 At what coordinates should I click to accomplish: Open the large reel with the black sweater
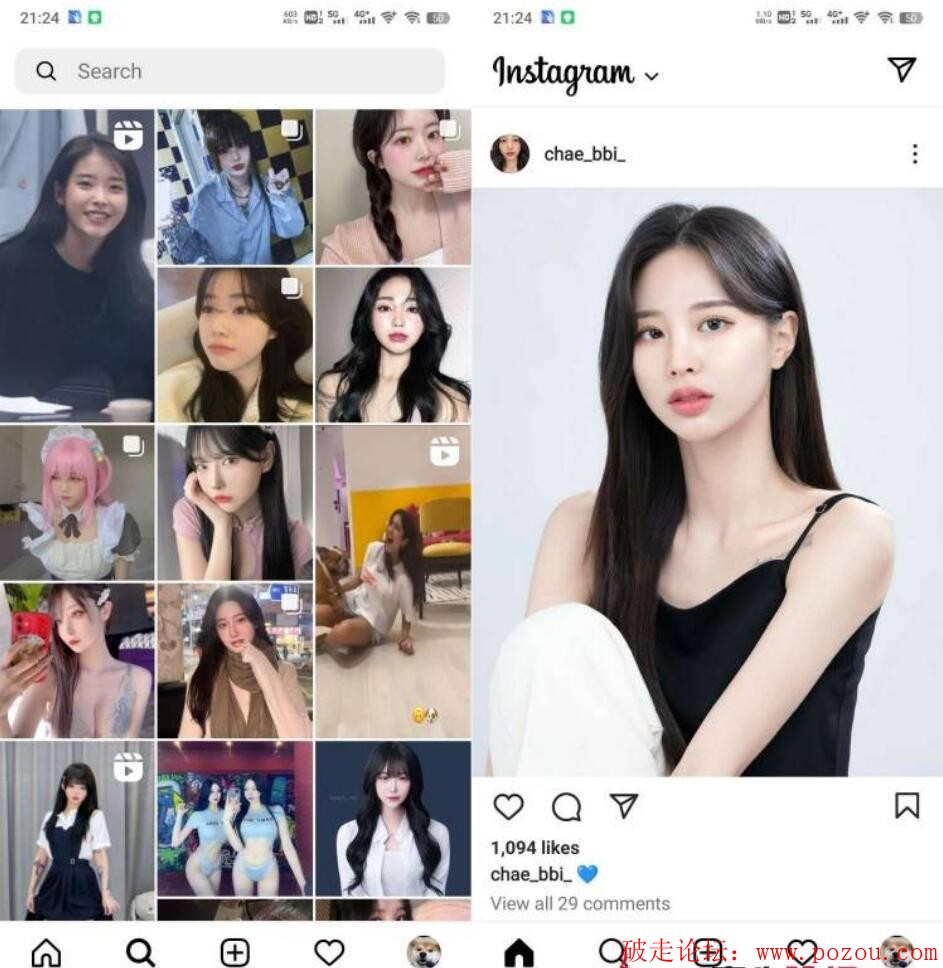[x=77, y=265]
